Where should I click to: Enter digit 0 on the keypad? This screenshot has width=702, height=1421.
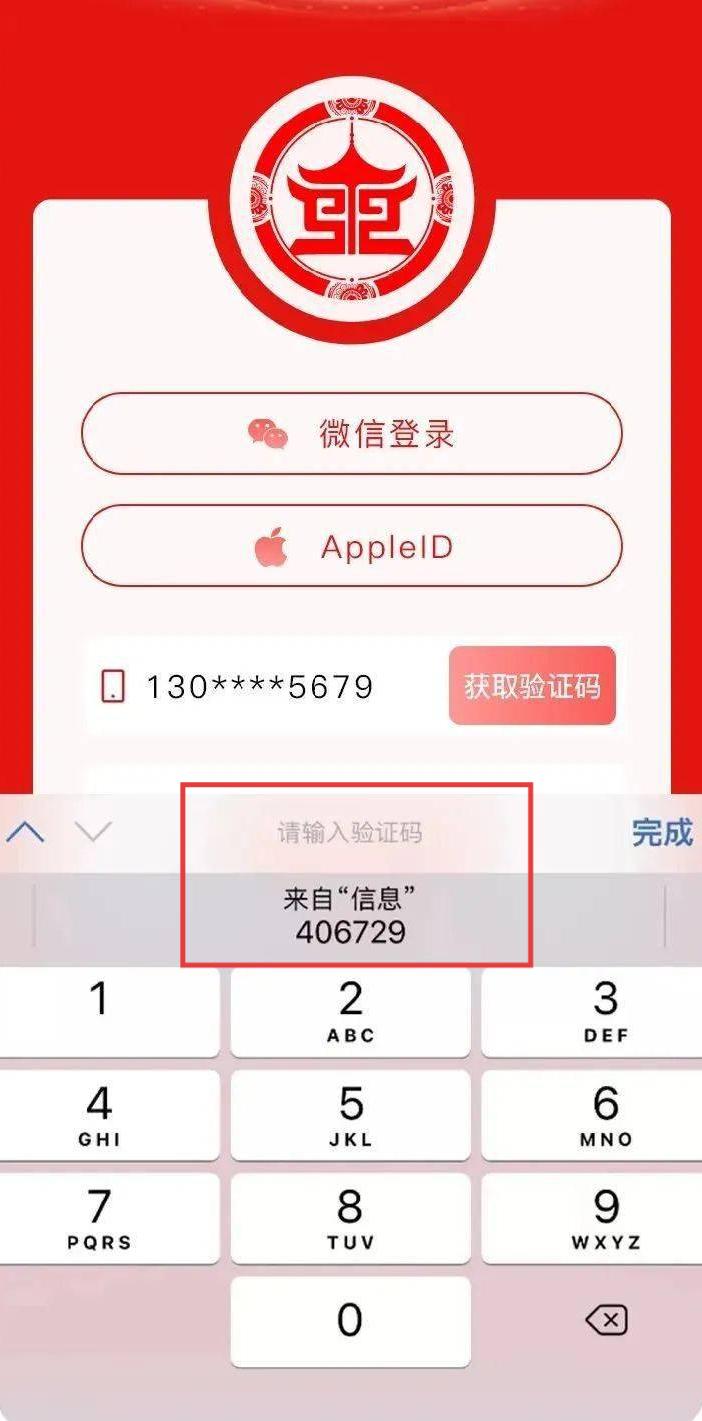(350, 1321)
